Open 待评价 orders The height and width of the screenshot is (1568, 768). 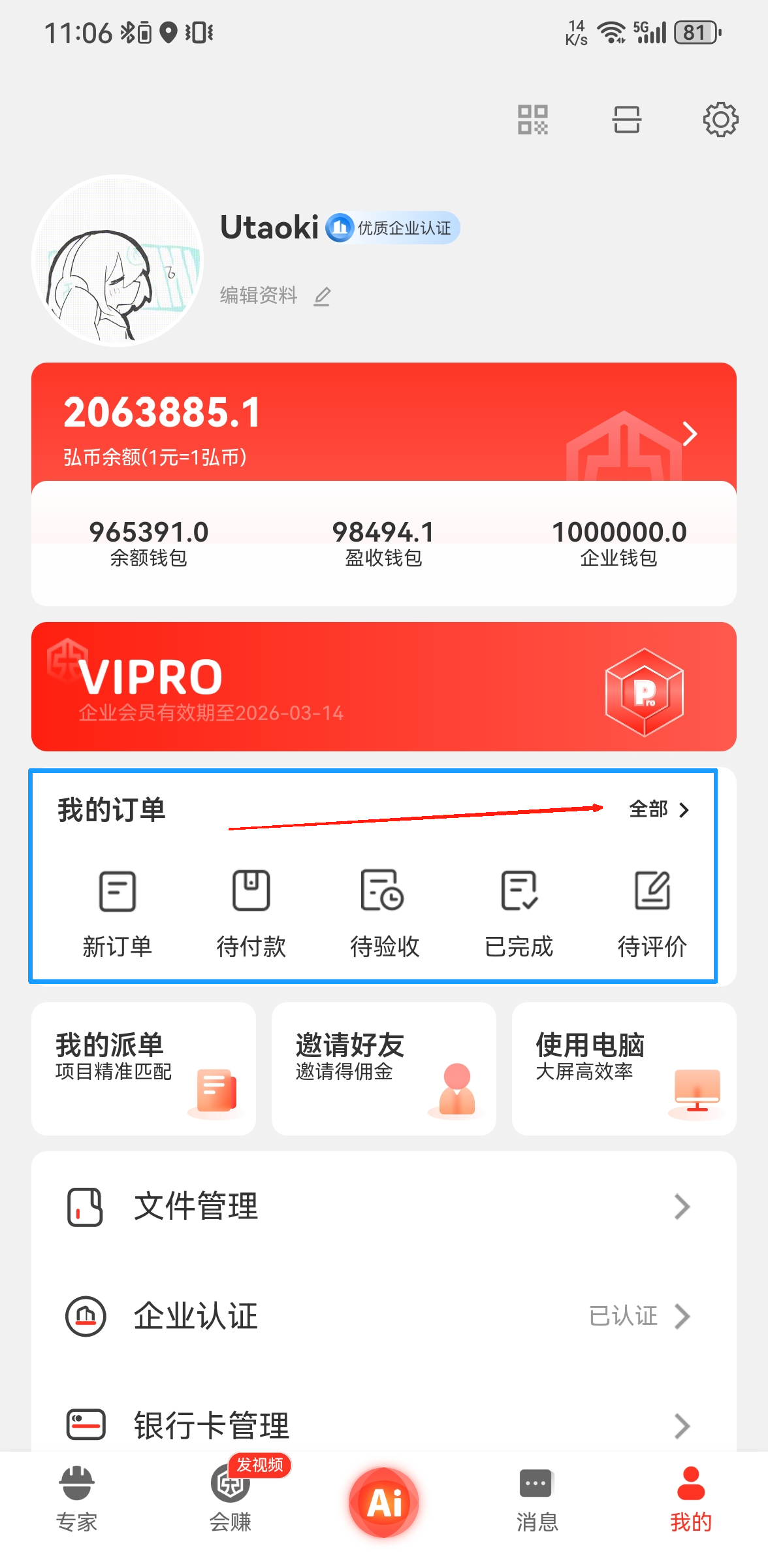click(652, 911)
